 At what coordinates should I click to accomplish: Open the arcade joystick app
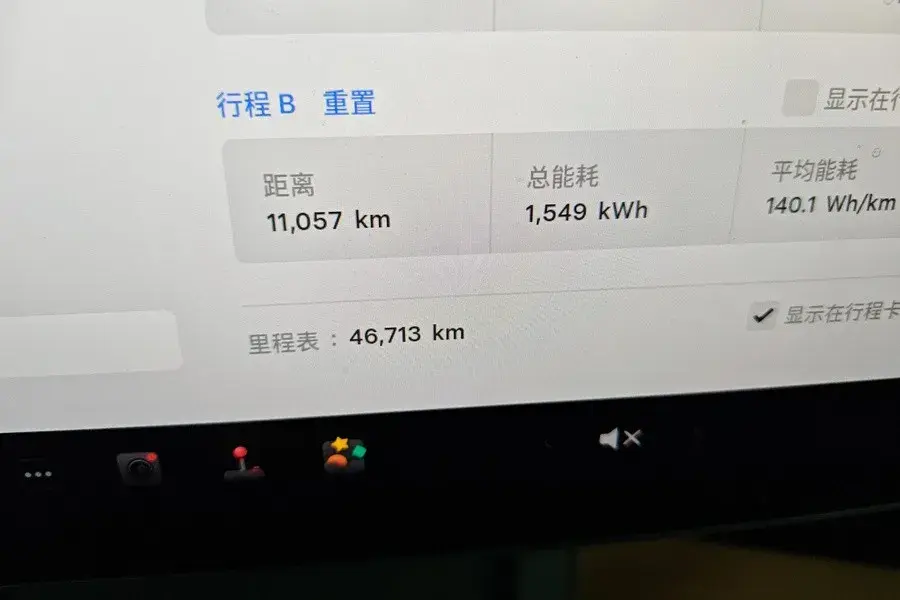[x=243, y=465]
